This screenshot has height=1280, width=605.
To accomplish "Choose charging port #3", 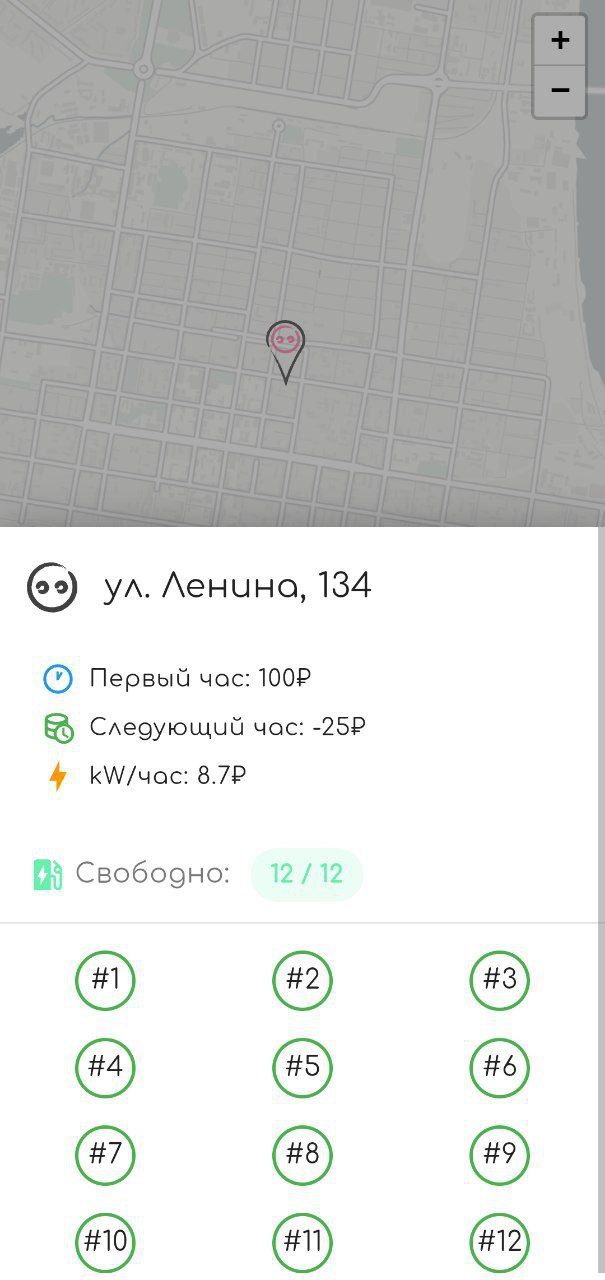I will point(499,980).
